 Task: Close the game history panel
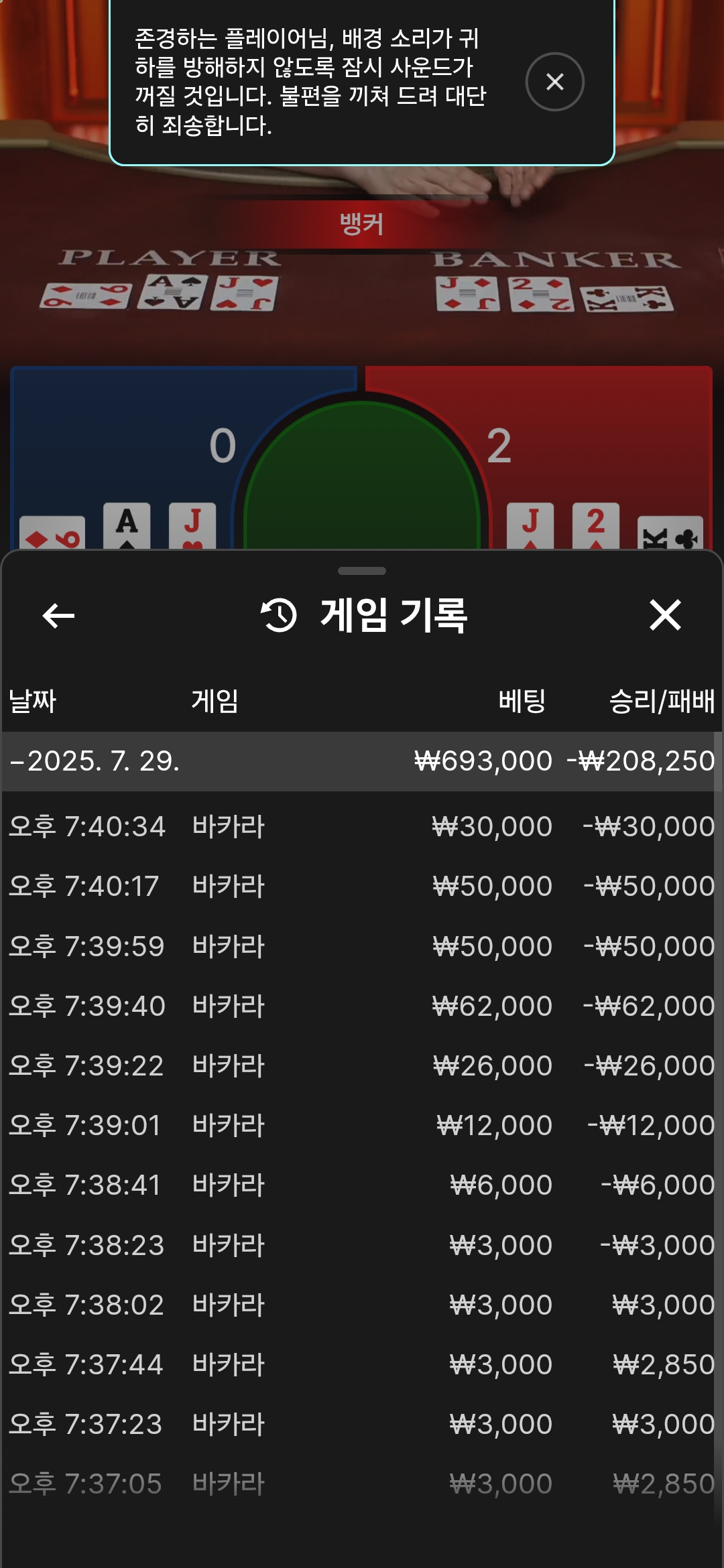(664, 615)
